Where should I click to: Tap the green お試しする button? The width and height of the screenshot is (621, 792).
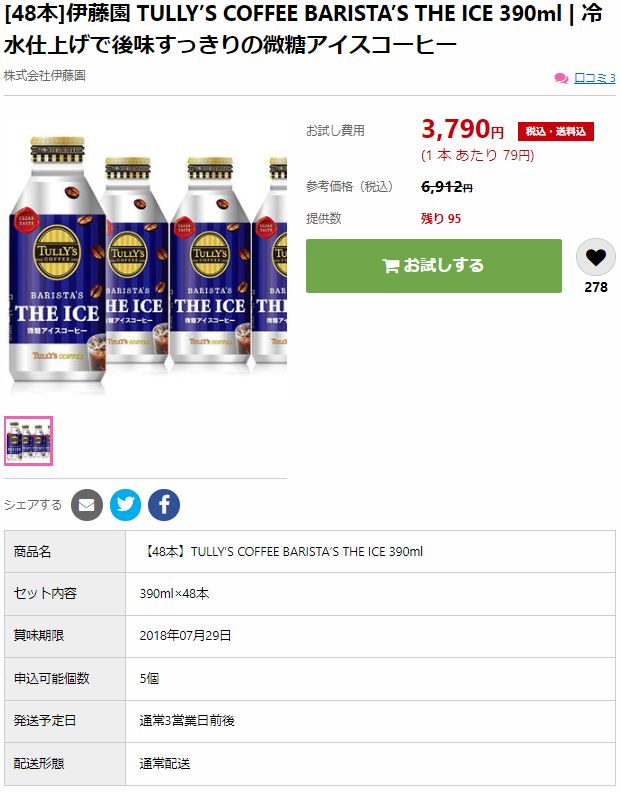433,266
